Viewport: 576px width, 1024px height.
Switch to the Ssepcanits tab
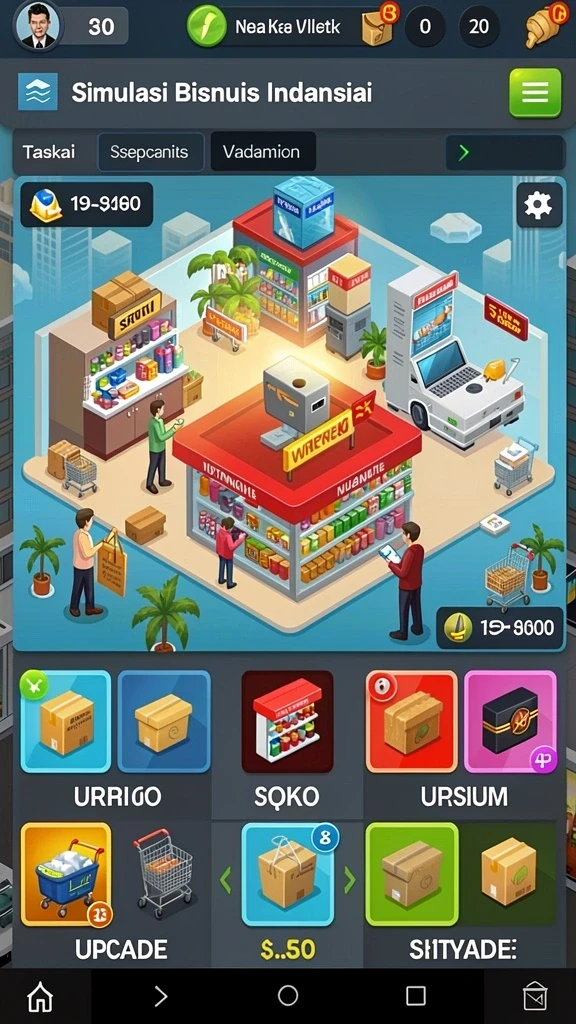[150, 152]
